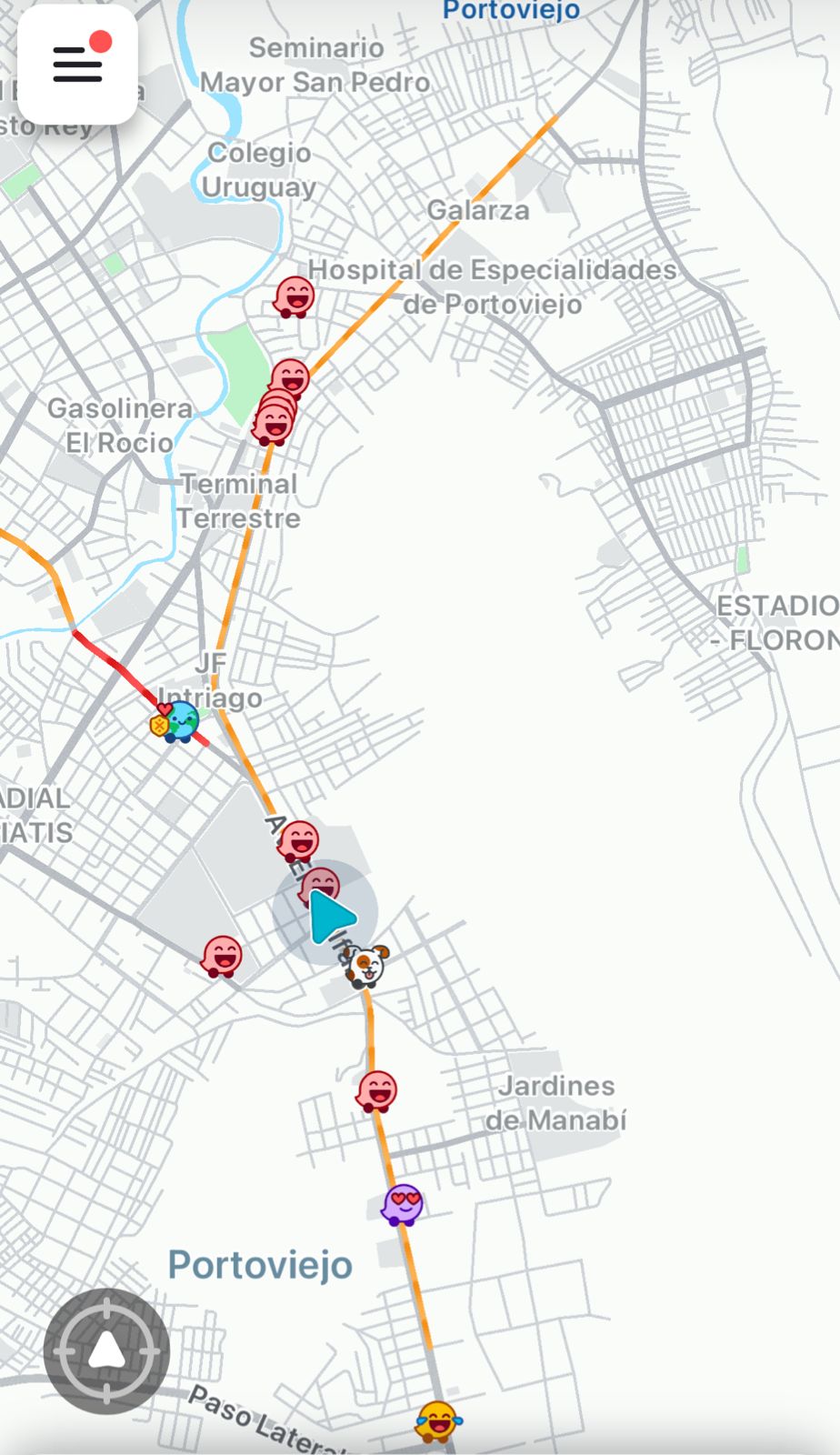Screen dimensions: 840x1455
Task: Tap the Hospital de Especialidades de Portoviejo label
Action: point(492,286)
